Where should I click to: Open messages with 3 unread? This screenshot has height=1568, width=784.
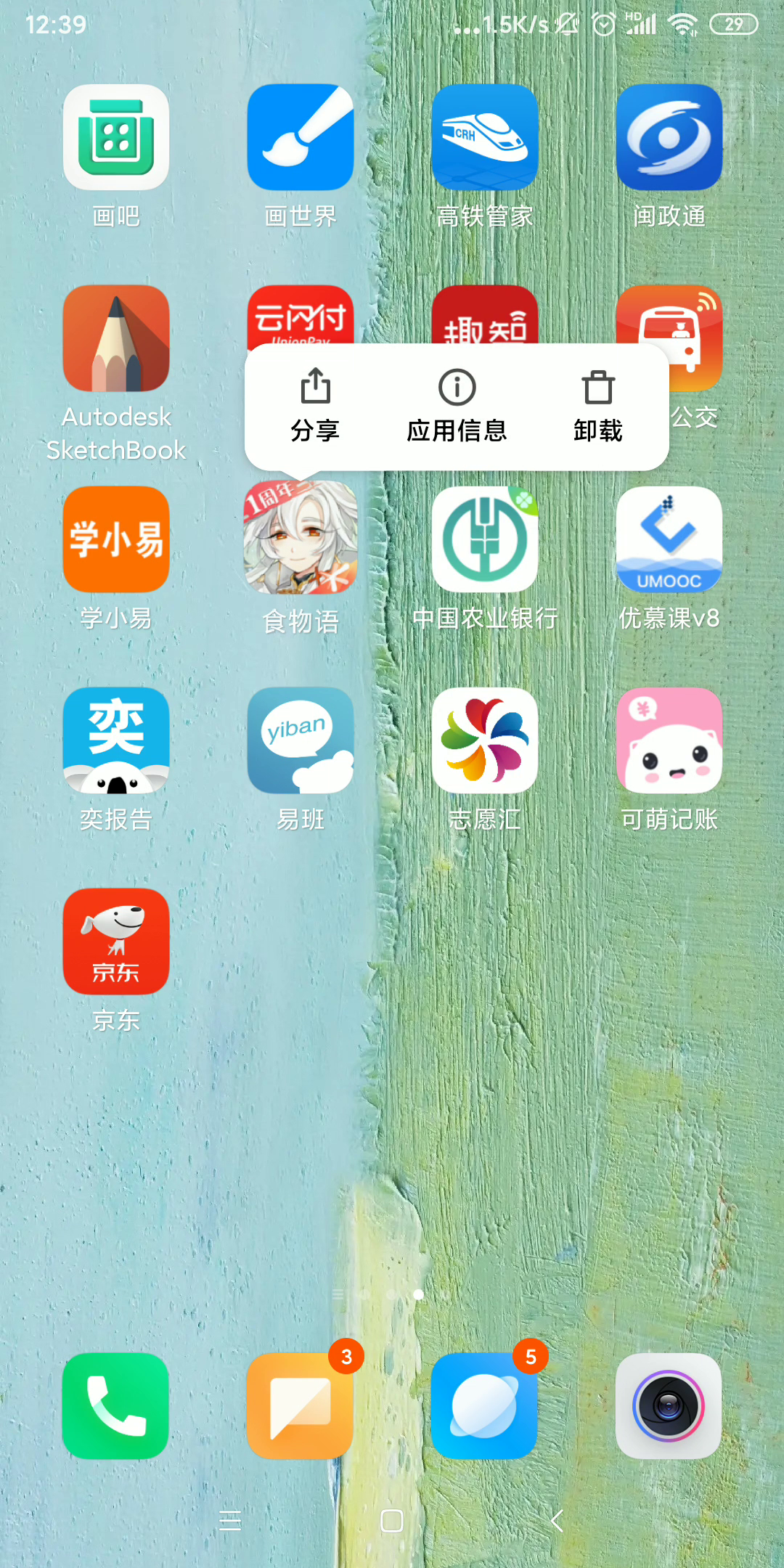tap(301, 1406)
